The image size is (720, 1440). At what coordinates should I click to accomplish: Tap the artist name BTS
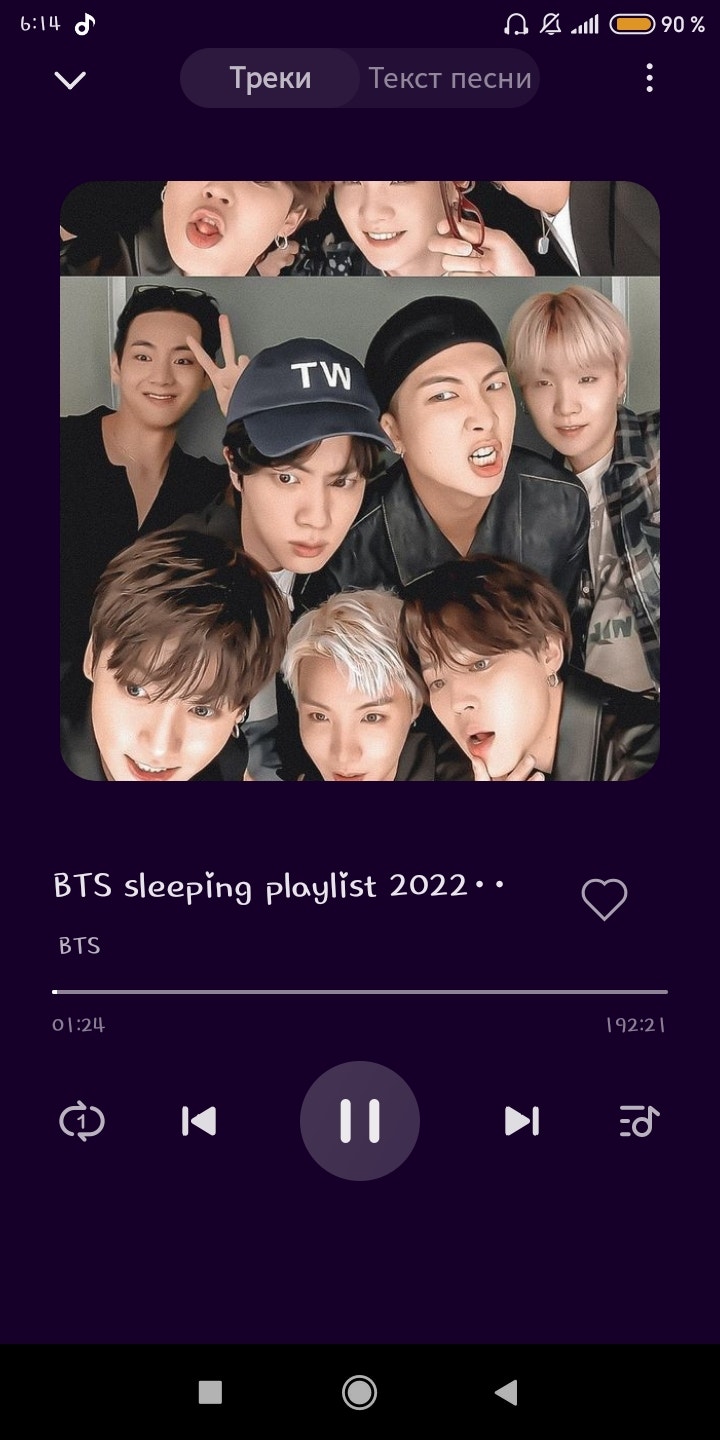(79, 945)
